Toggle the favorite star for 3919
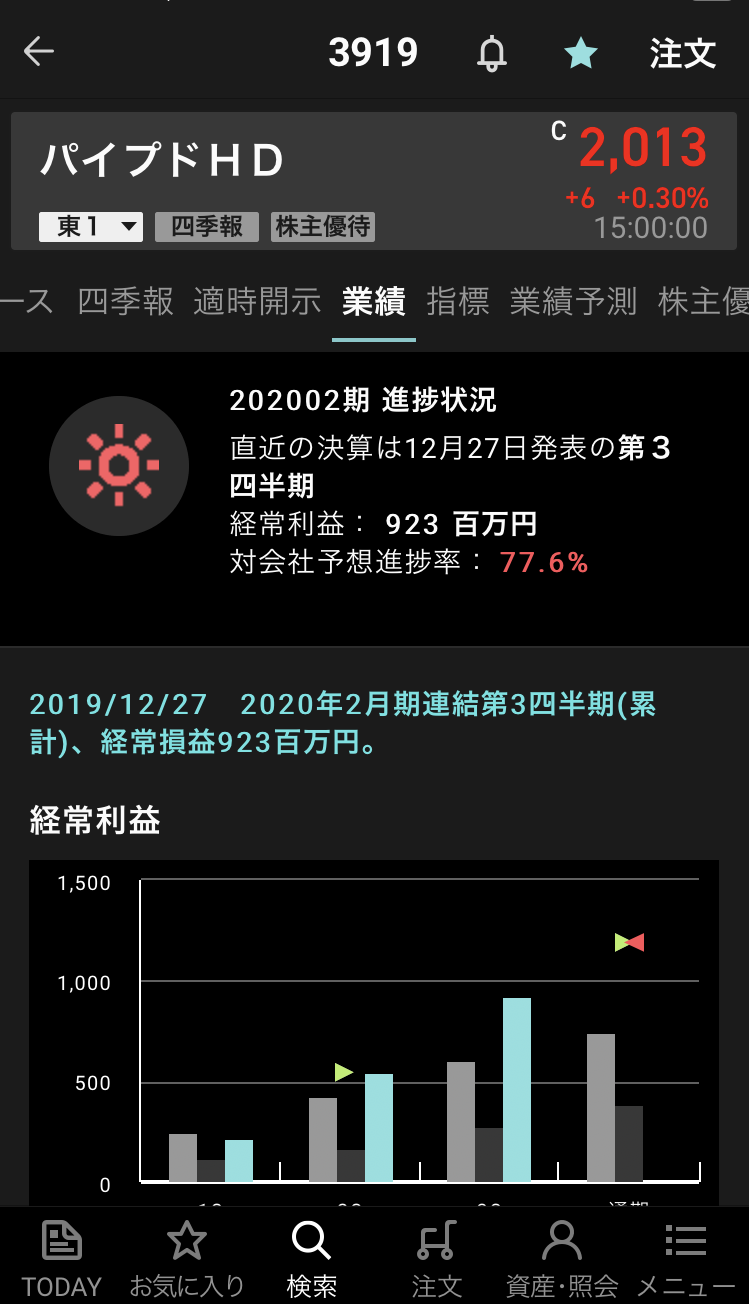The width and height of the screenshot is (749, 1304). pyautogui.click(x=580, y=53)
